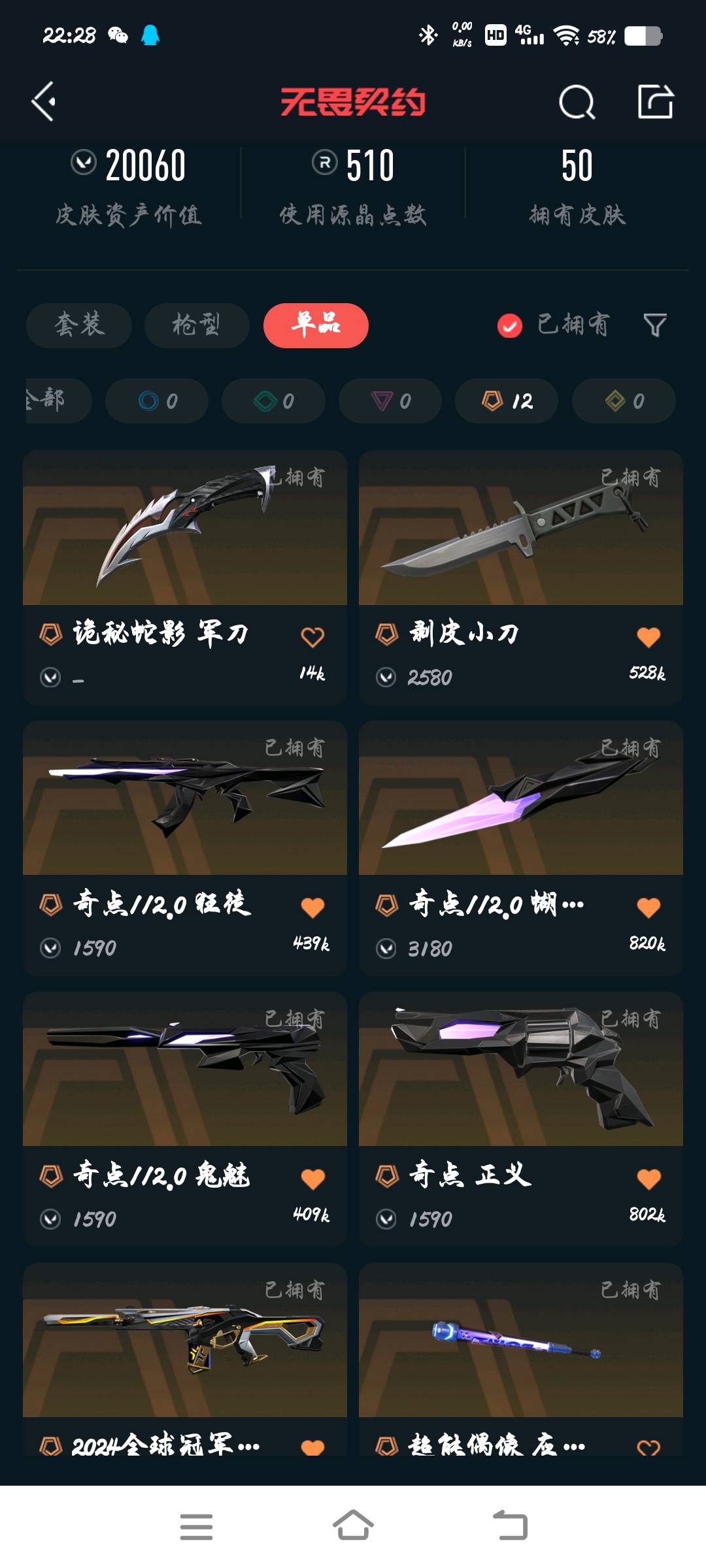706x1568 pixels.
Task: Go back using the top-left arrow
Action: coord(44,102)
